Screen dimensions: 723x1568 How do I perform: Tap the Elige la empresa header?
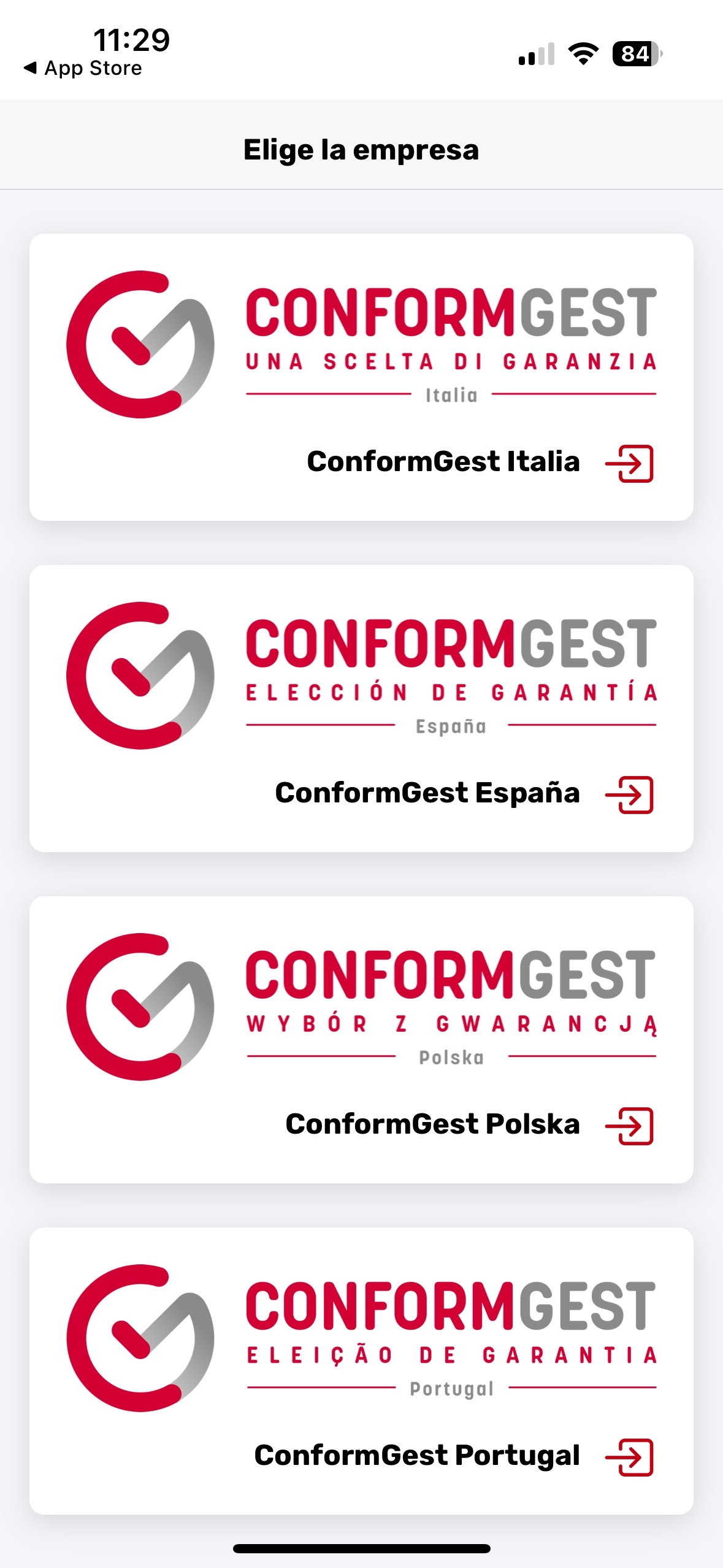[x=361, y=149]
